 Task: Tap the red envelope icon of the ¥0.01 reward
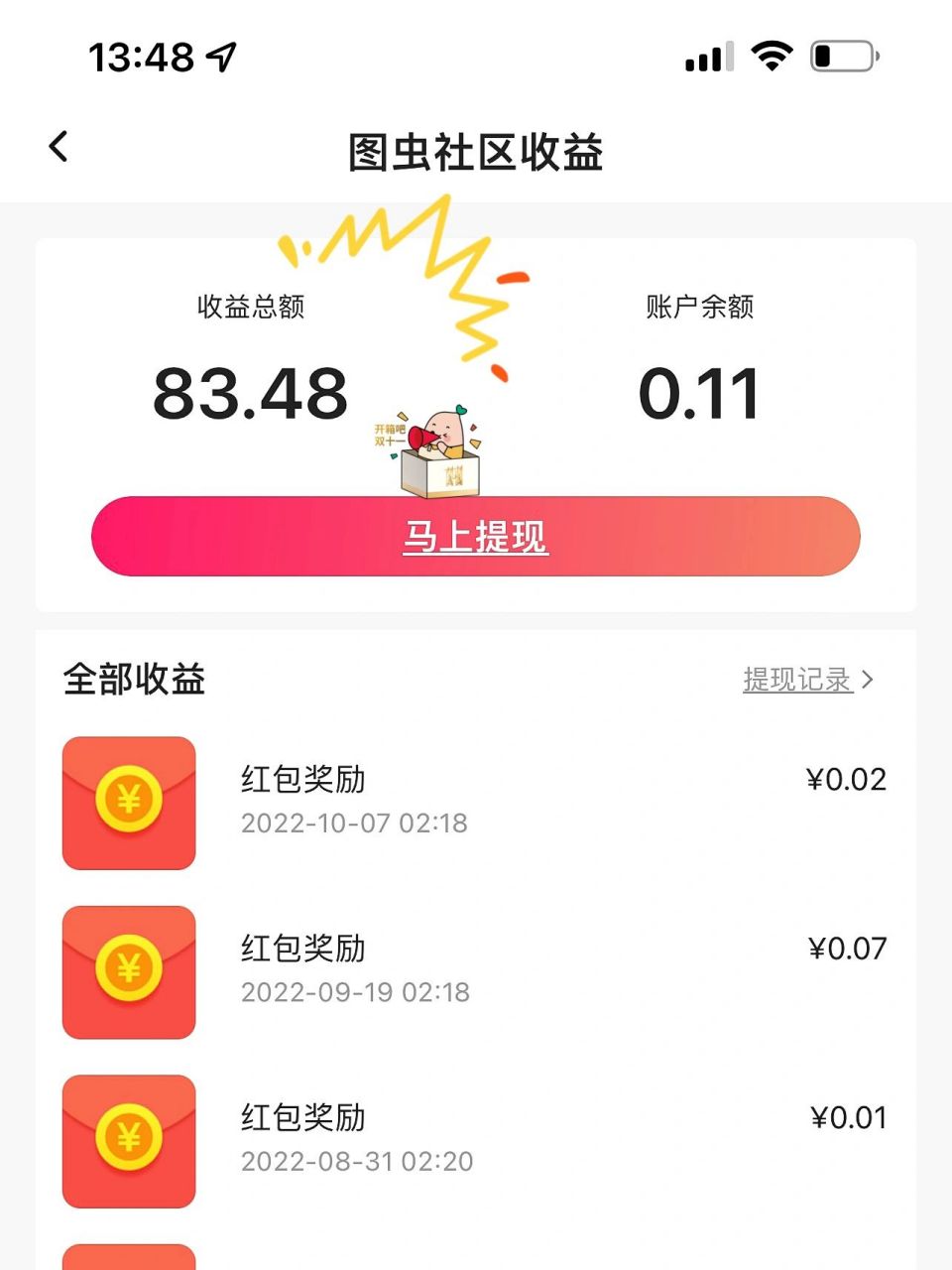tap(128, 1142)
